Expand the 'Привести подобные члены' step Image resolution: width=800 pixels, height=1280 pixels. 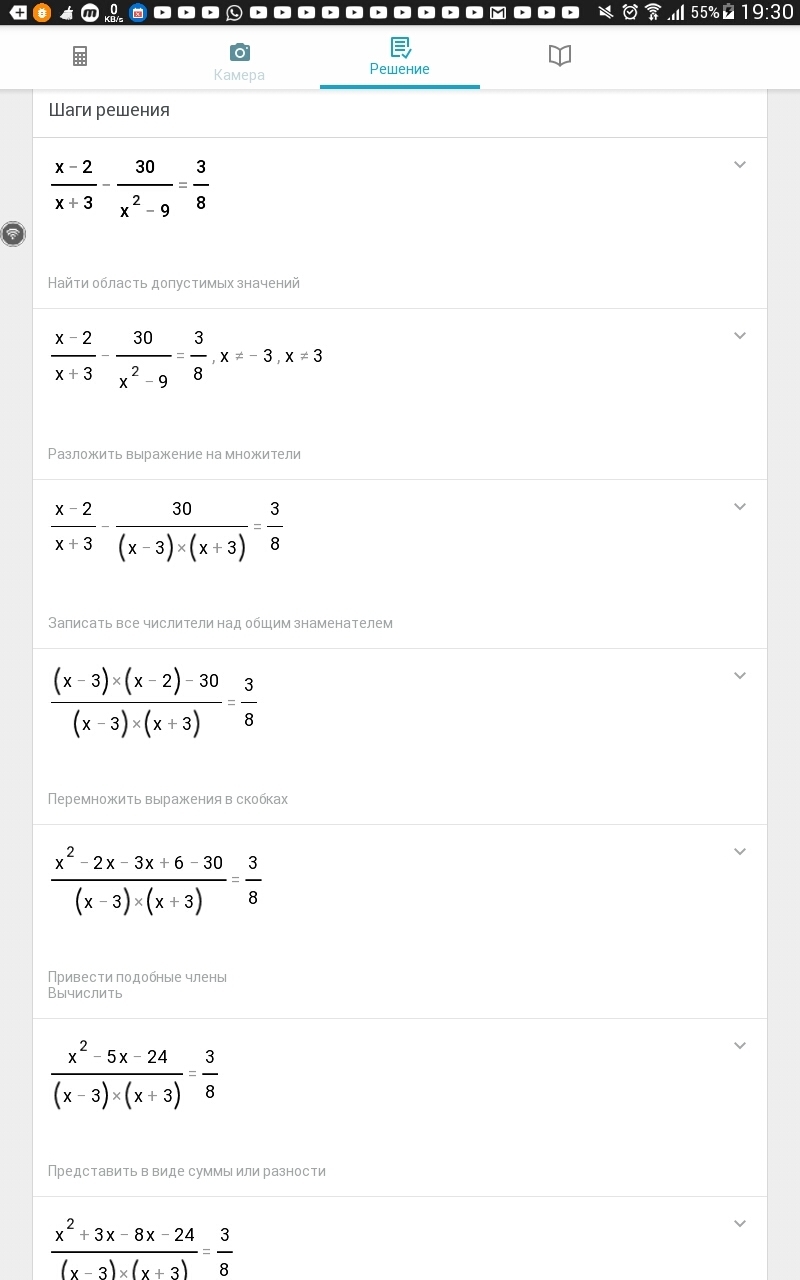(740, 852)
